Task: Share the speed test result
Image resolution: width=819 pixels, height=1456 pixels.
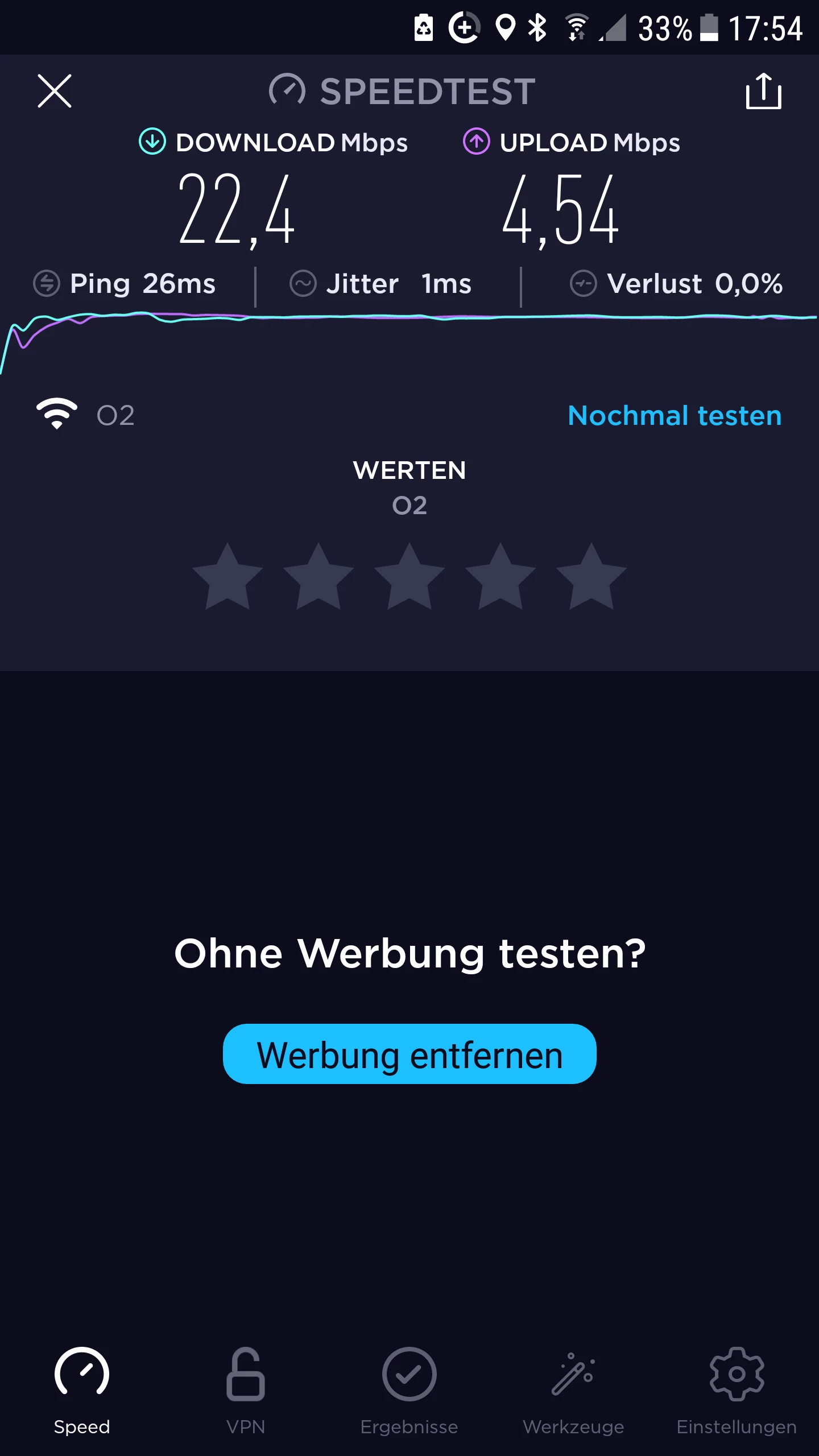Action: 763,91
